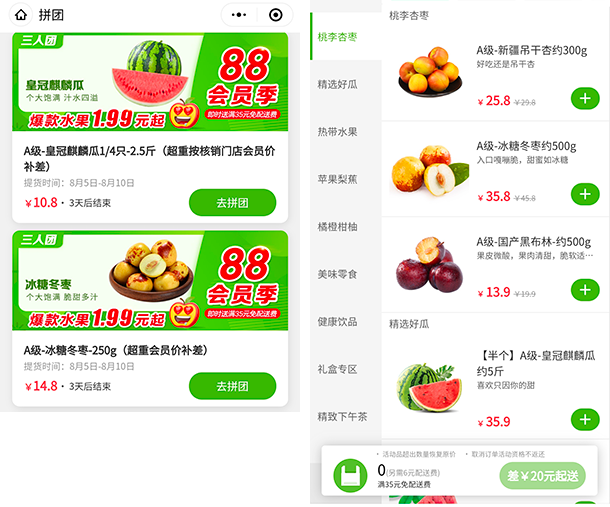Open the 美味零食 category
This screenshot has height=507, width=610.
[337, 274]
